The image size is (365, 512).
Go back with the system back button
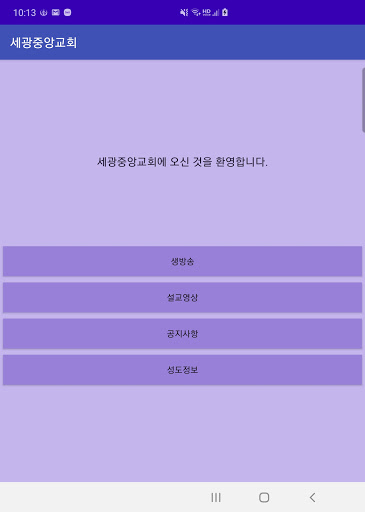312,498
